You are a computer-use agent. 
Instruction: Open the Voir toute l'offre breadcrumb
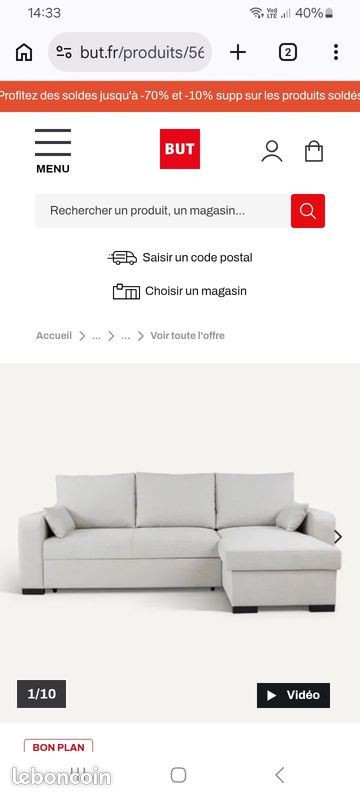(x=187, y=336)
